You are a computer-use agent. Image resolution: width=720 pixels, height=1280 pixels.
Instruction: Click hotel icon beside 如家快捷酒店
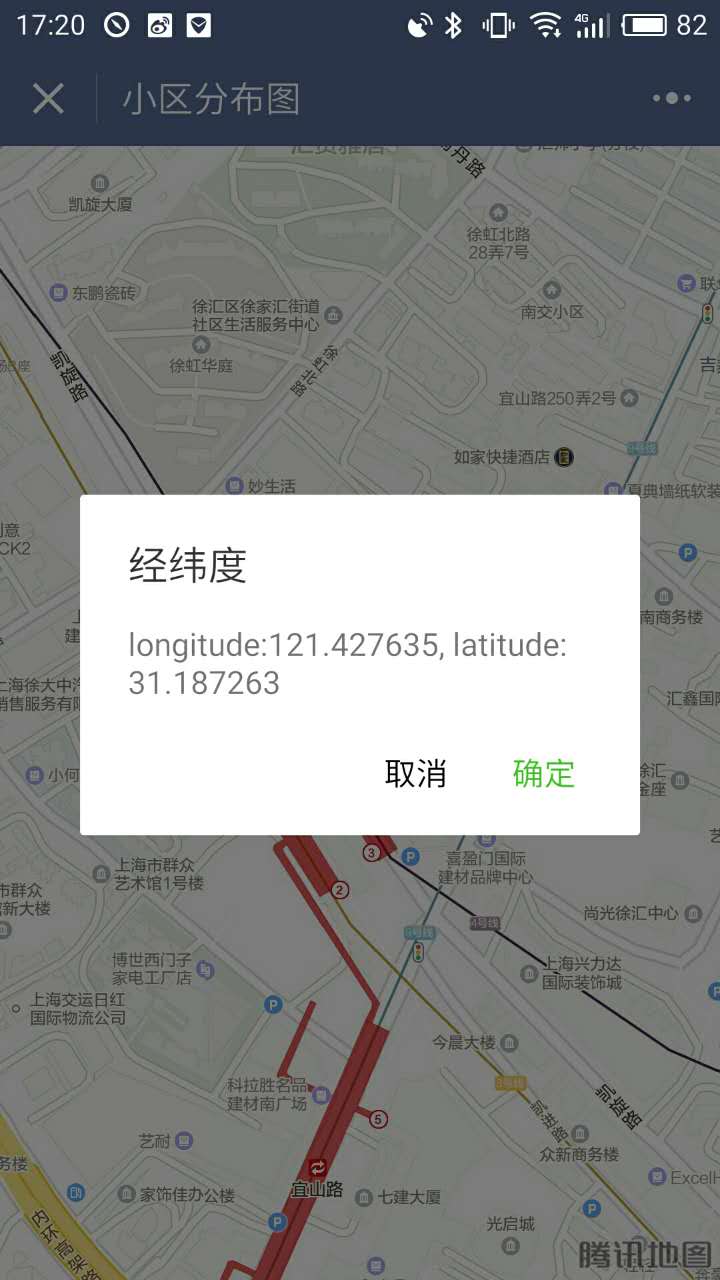[x=564, y=457]
